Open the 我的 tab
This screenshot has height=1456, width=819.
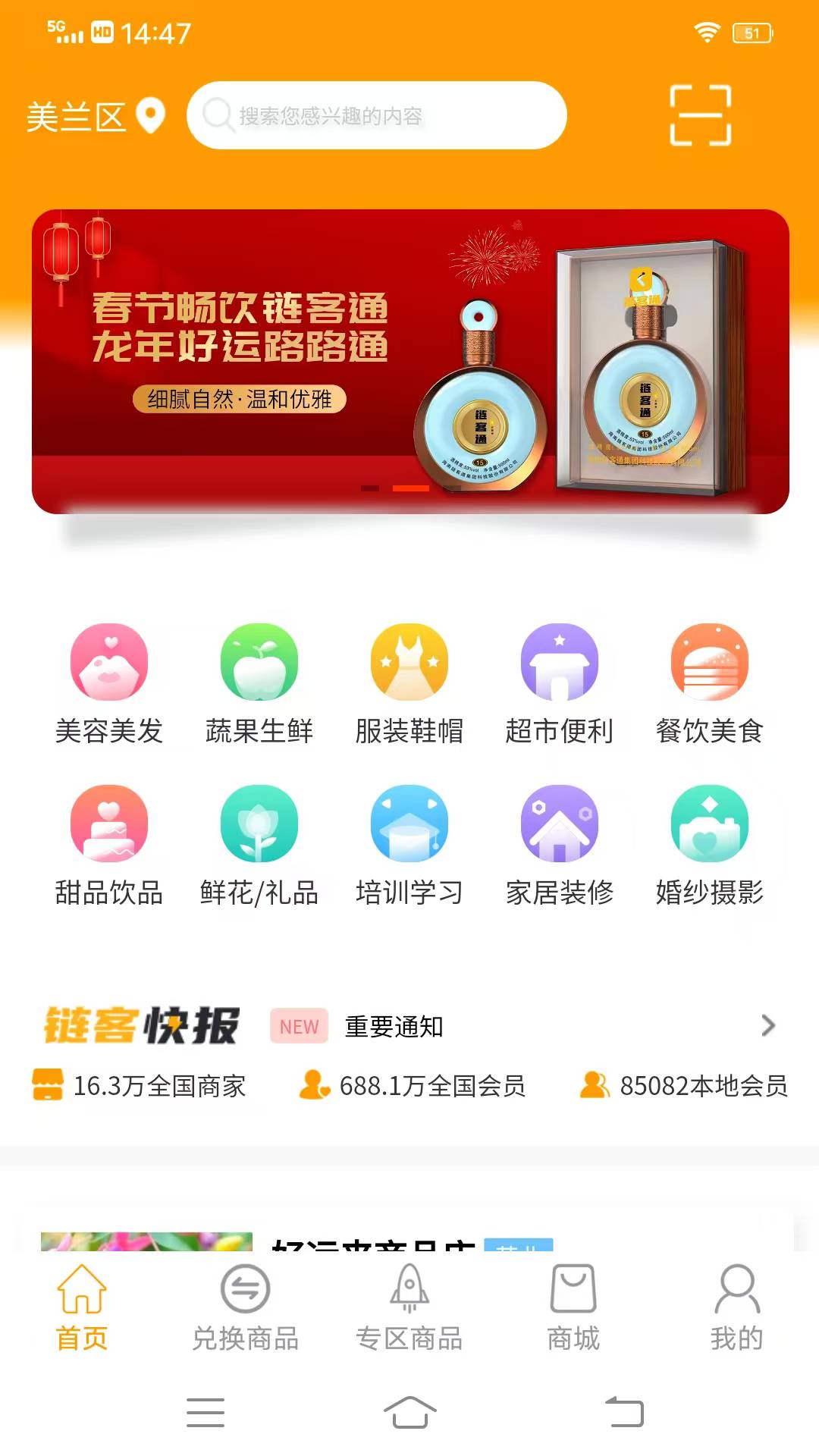tap(736, 1307)
